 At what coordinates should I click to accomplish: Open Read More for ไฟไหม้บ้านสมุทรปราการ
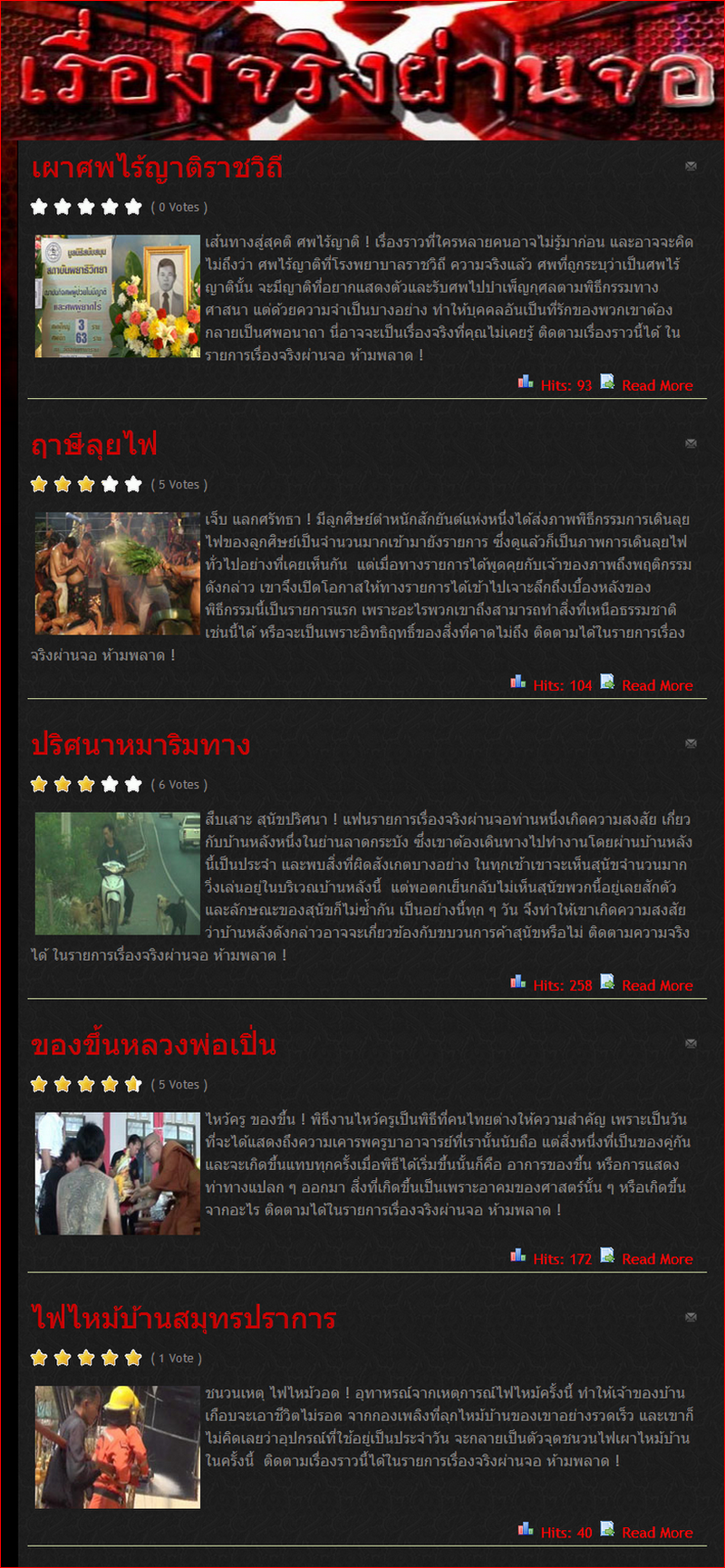coord(657,1533)
